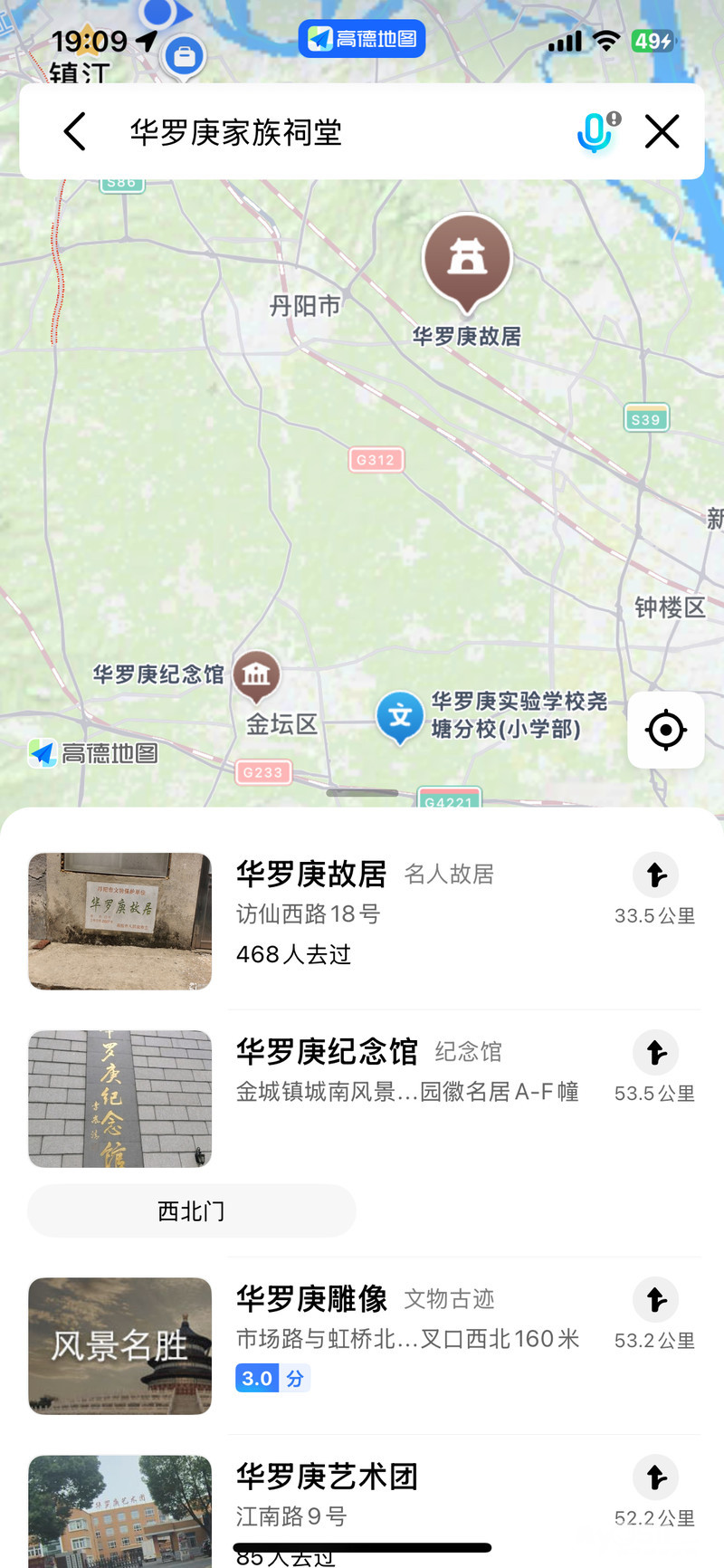Screen dimensions: 724x1568
Task: Select the 华罗庚实验学校 school marker
Action: point(400,716)
